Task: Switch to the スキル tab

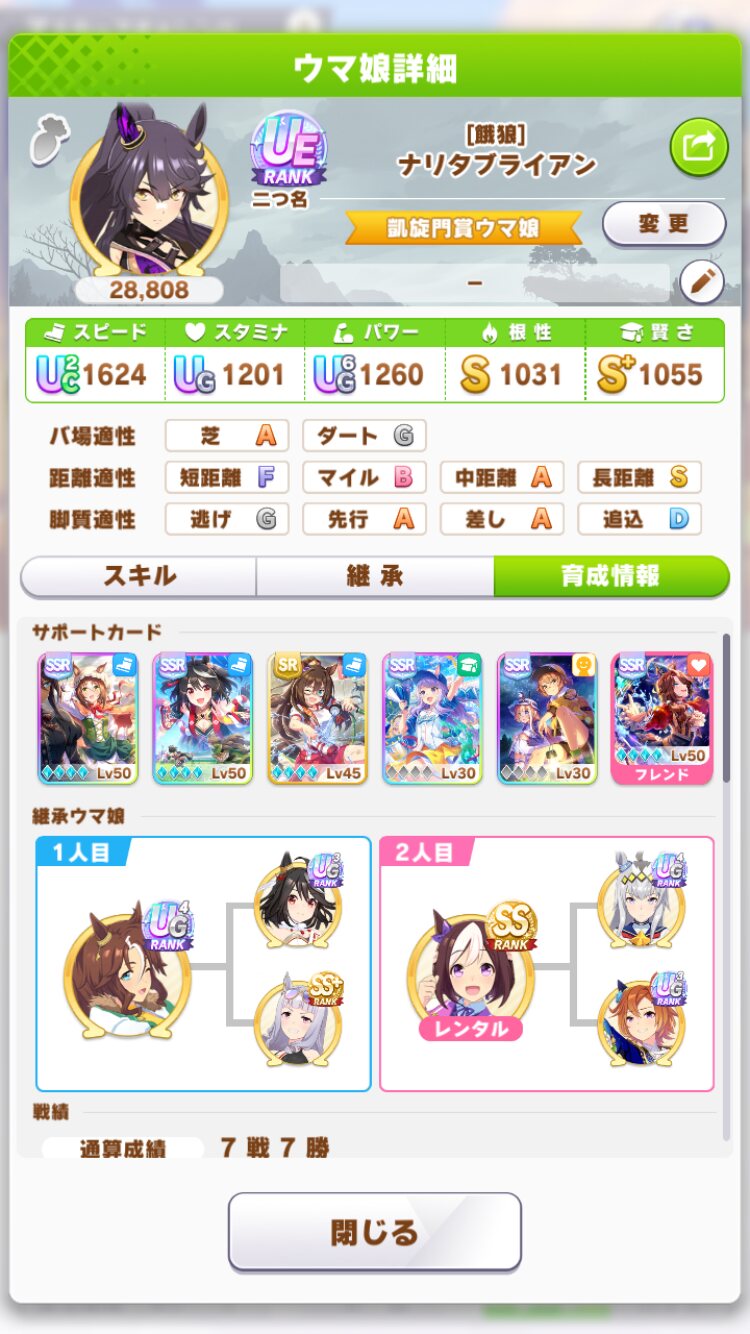Action: [x=139, y=576]
